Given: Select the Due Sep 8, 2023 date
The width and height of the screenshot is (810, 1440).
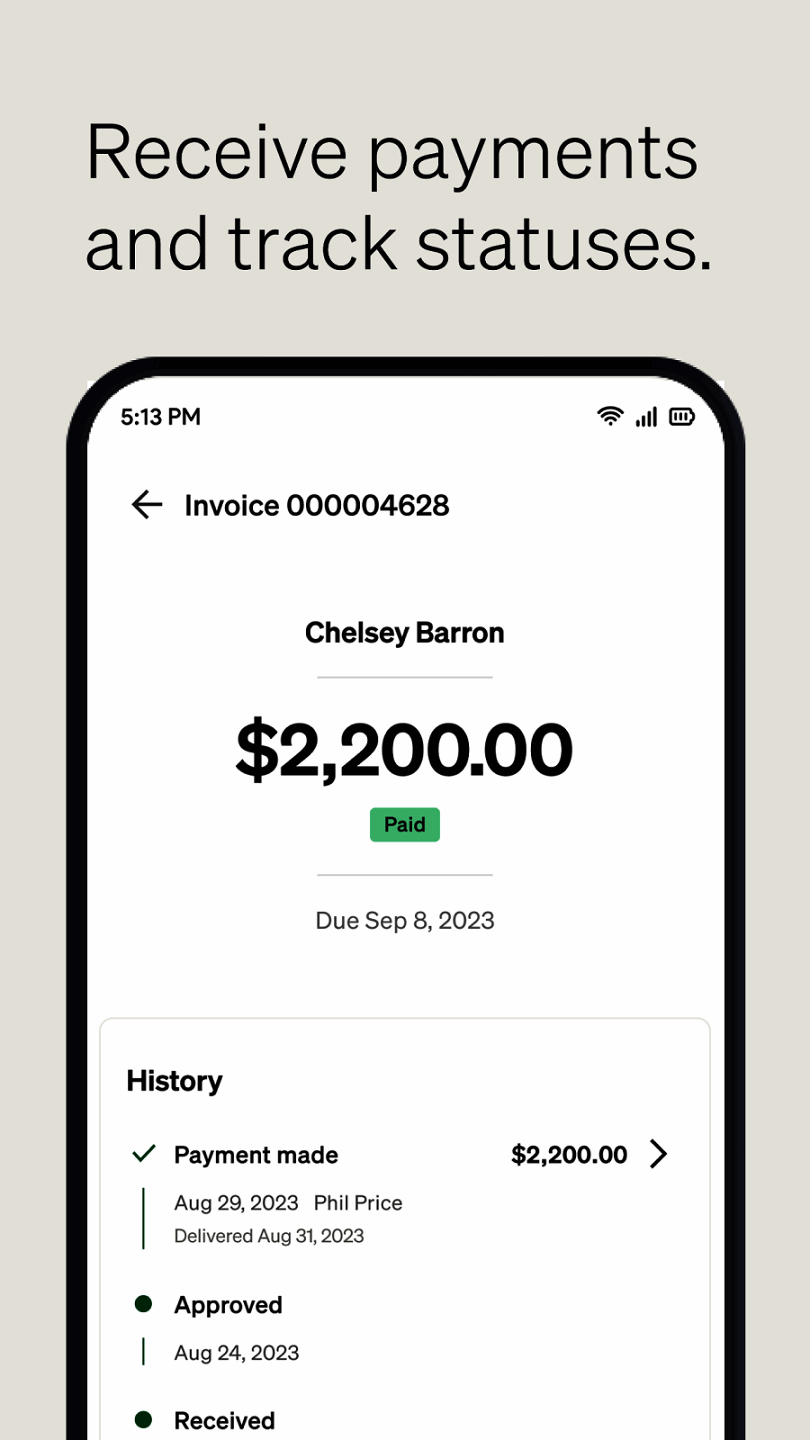Looking at the screenshot, I should 404,920.
